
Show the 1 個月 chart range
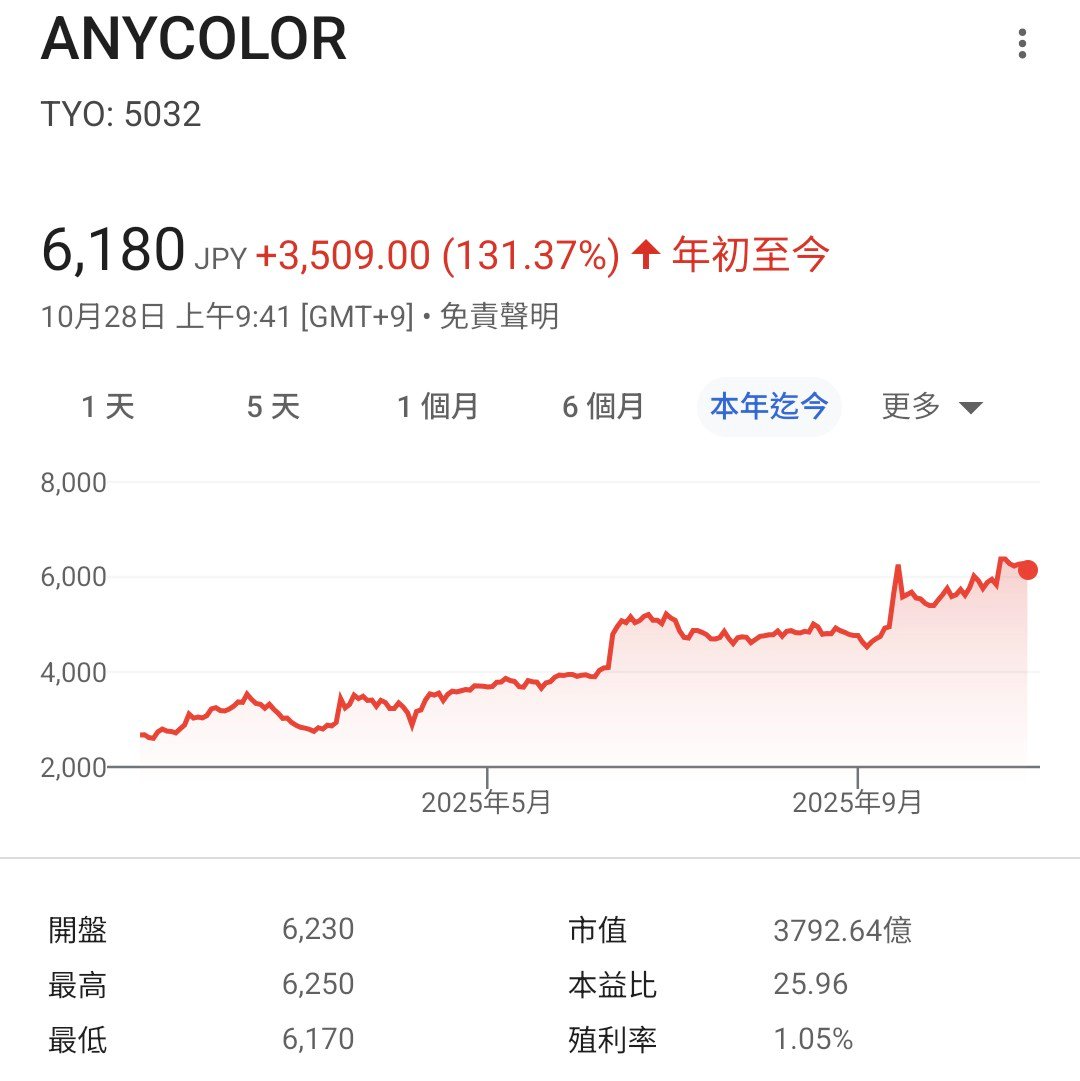coord(438,407)
